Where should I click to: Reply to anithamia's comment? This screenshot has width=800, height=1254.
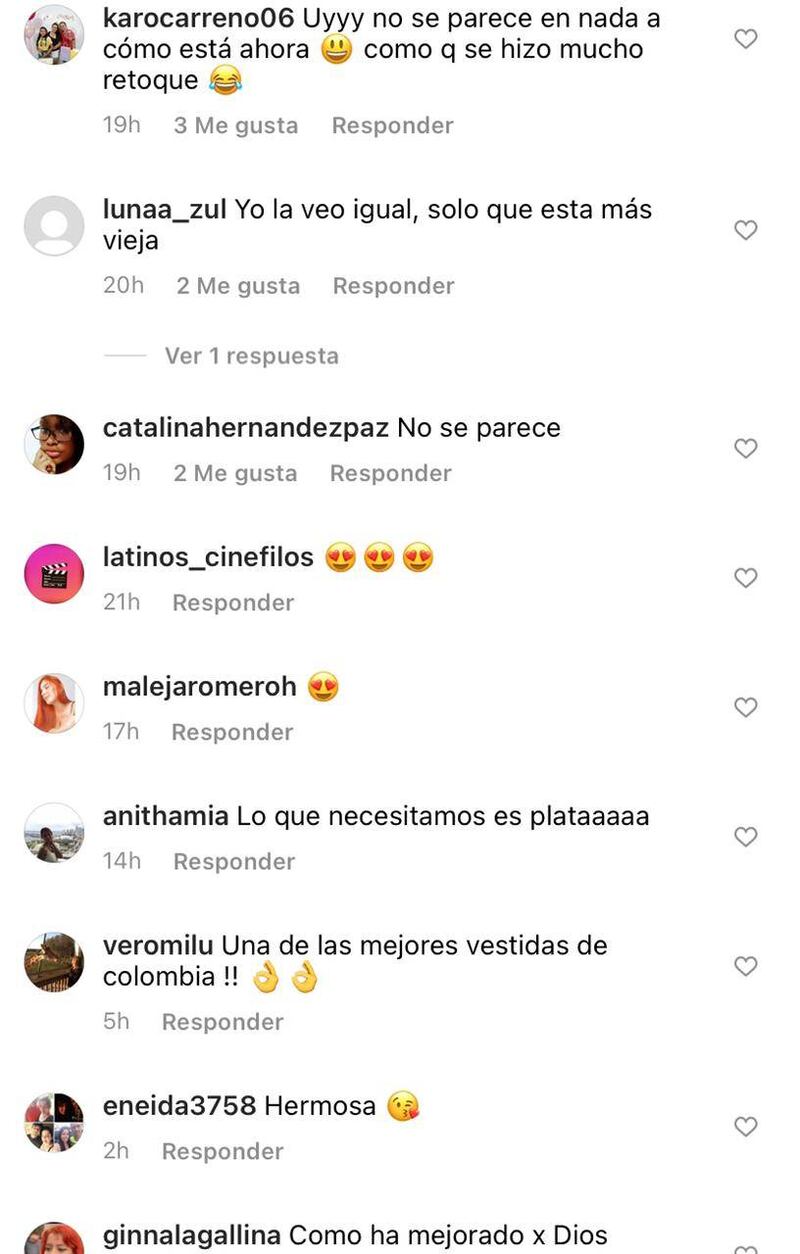[234, 862]
